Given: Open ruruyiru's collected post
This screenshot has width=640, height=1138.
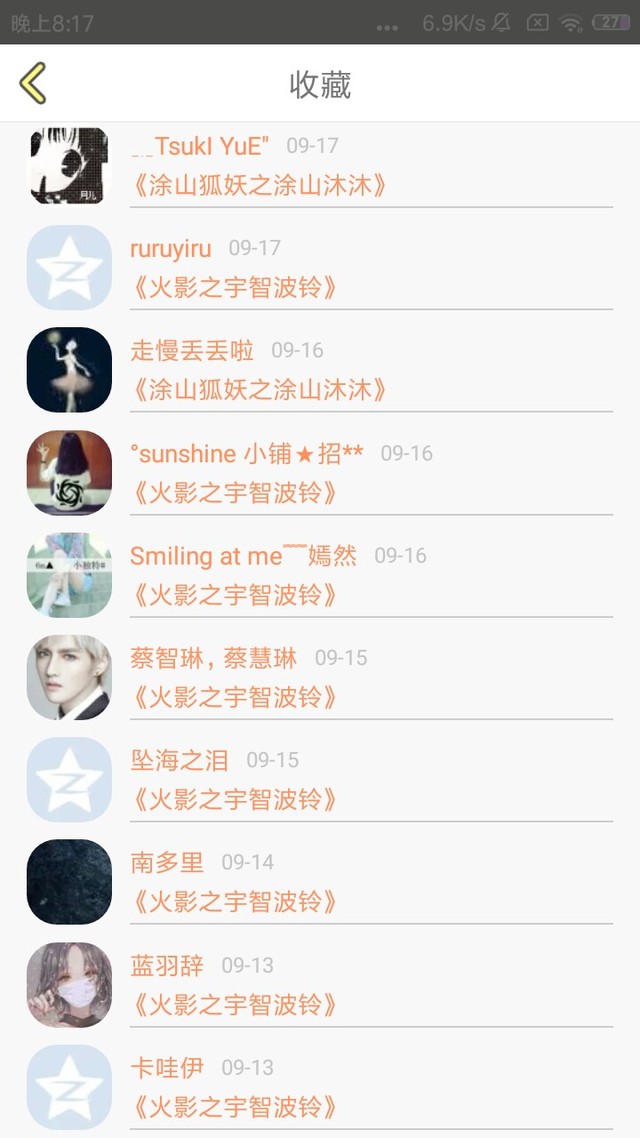Looking at the screenshot, I should (x=320, y=268).
